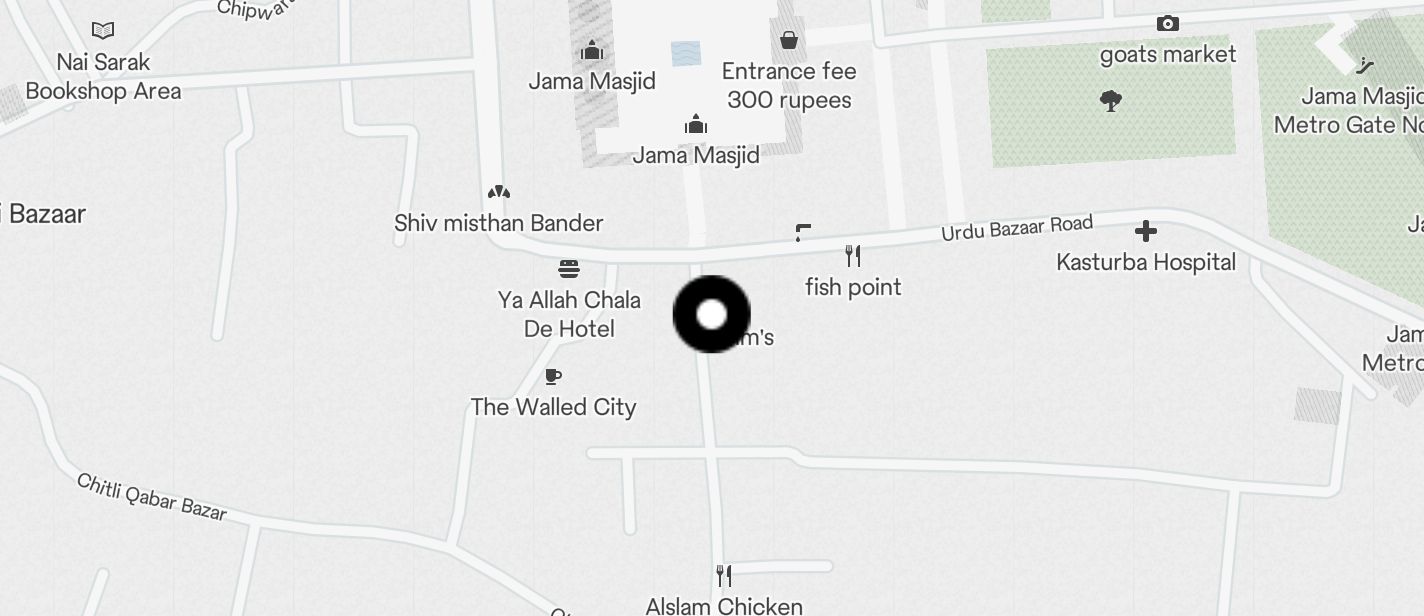This screenshot has height=616, width=1424.
Task: Select the fish point restaurant marker
Action: 853,256
